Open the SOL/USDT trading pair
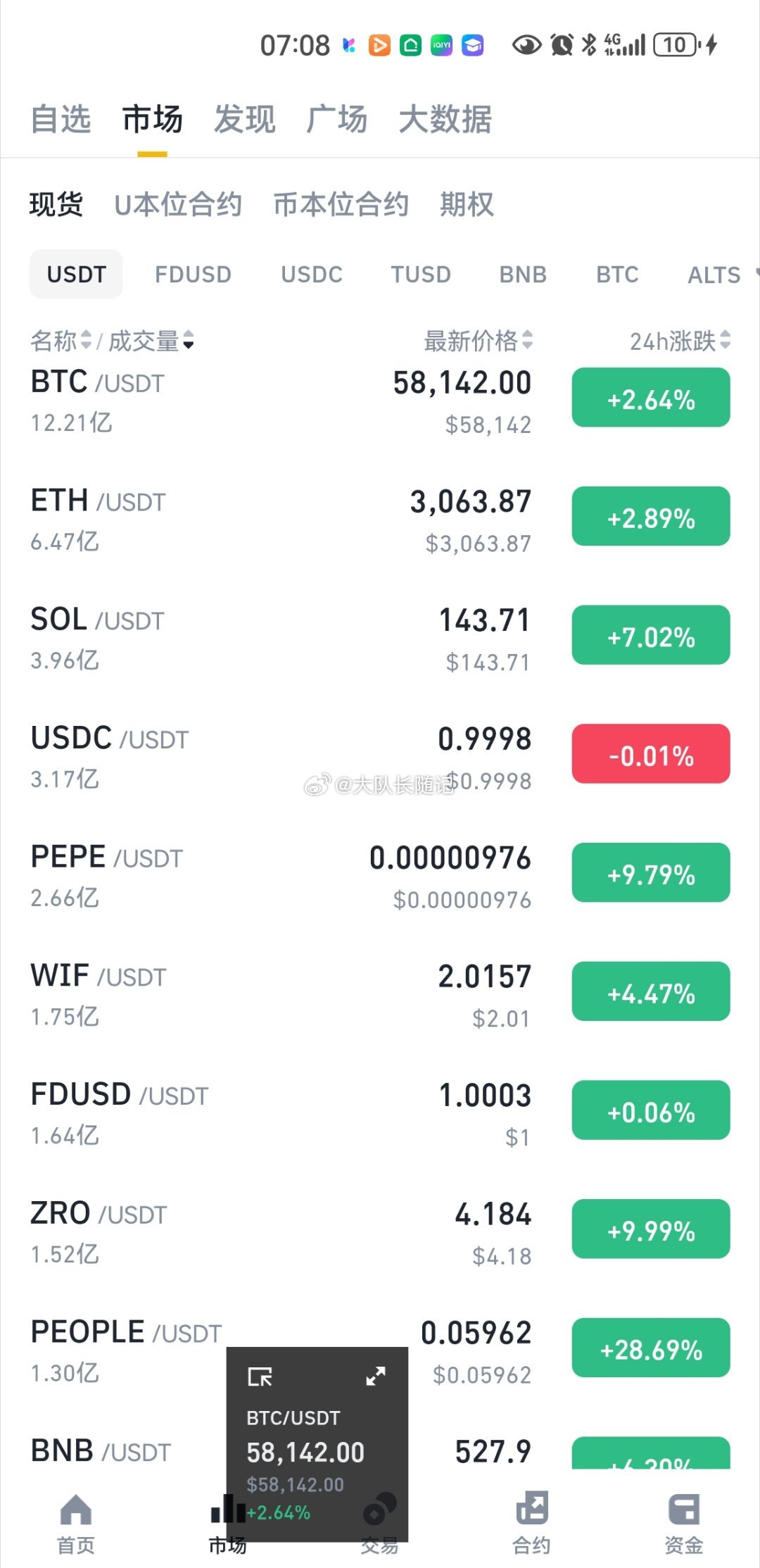This screenshot has width=760, height=1568. [380, 639]
